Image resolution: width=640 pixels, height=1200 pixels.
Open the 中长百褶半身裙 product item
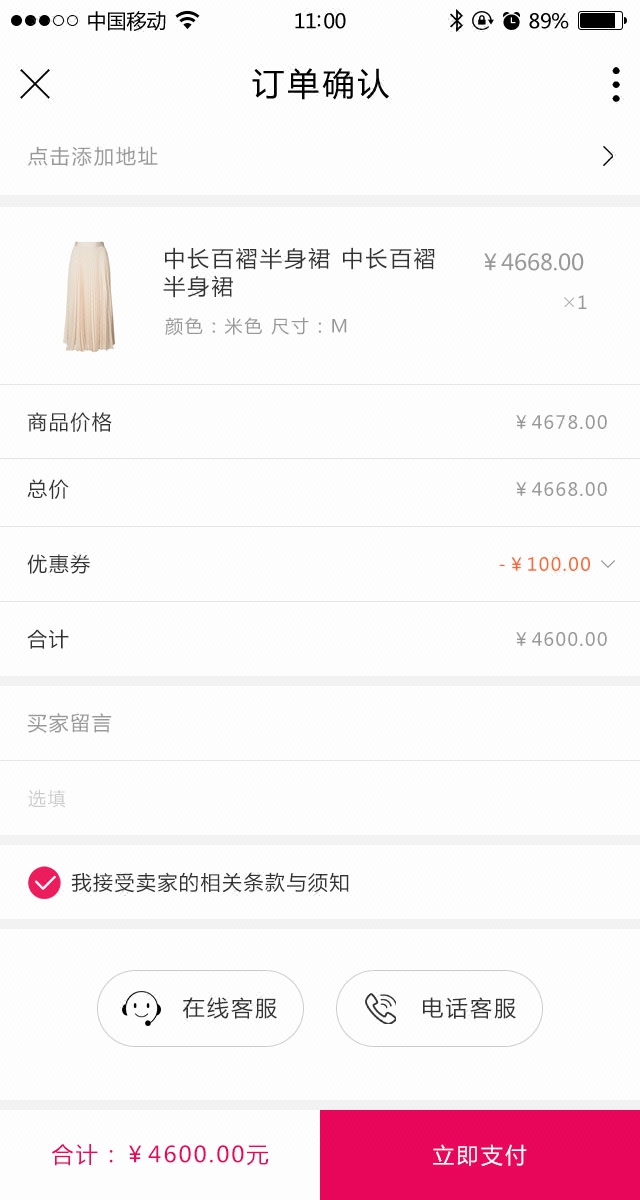300,295
